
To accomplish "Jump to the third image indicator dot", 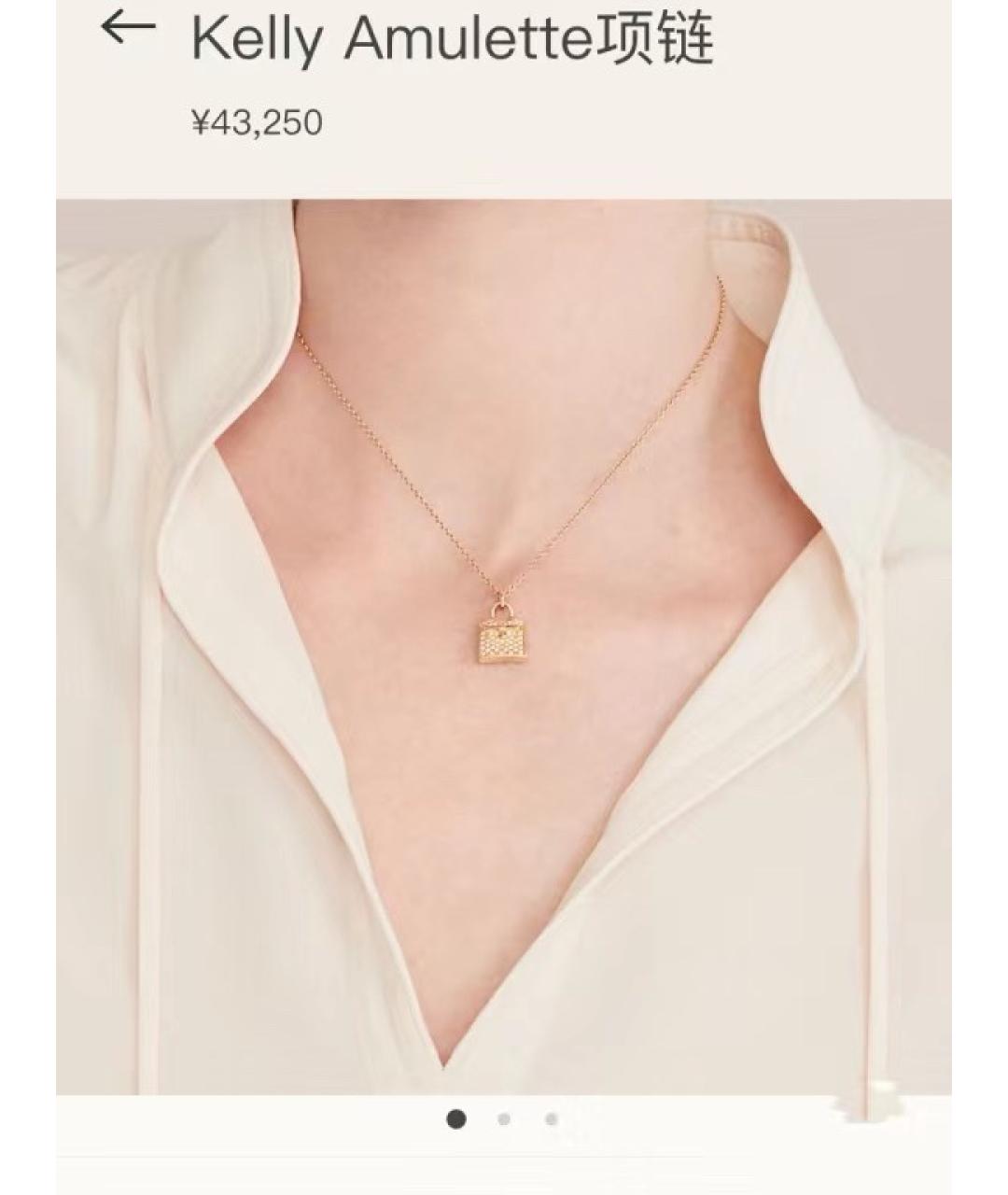I will pos(552,1119).
